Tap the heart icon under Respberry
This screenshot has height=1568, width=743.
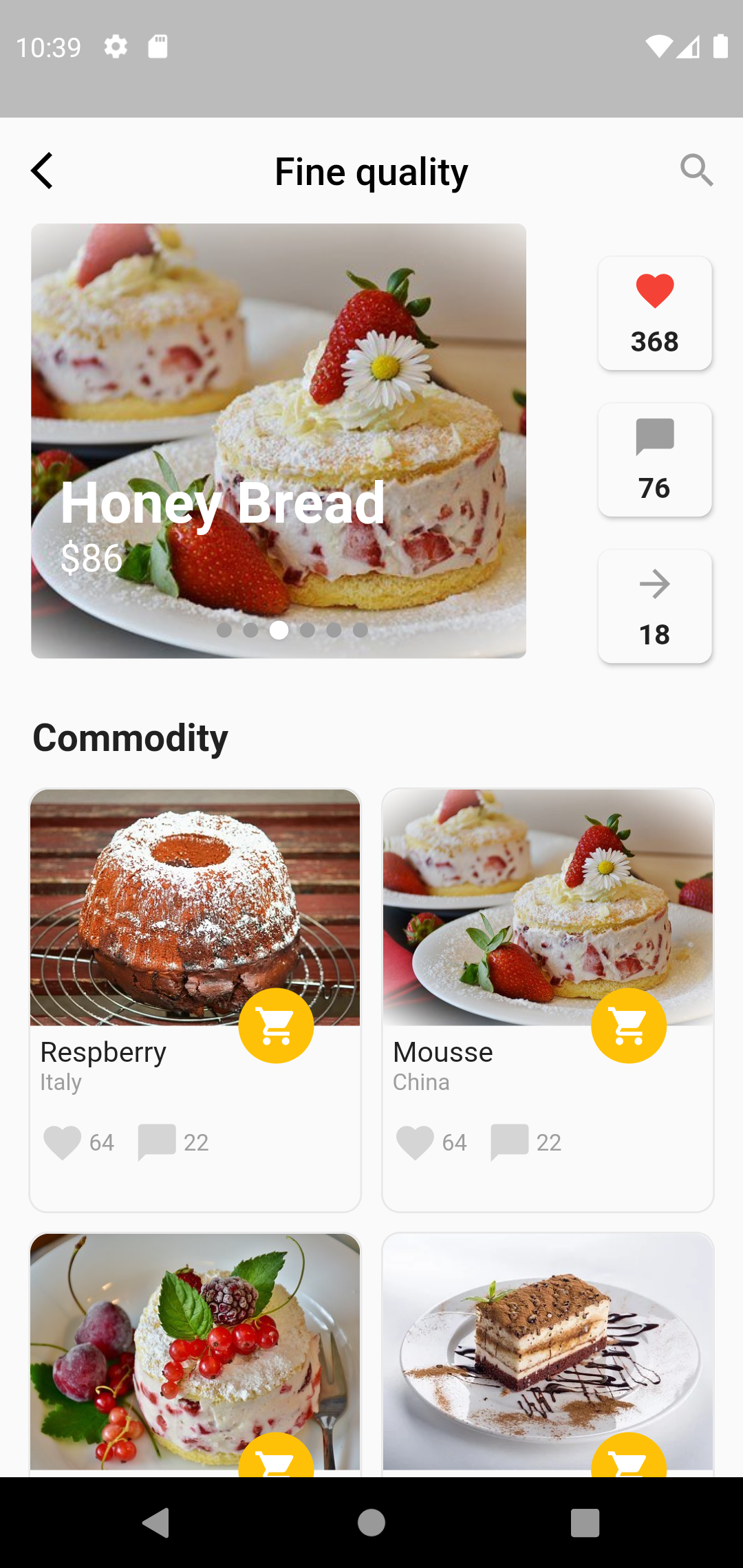pos(63,1142)
